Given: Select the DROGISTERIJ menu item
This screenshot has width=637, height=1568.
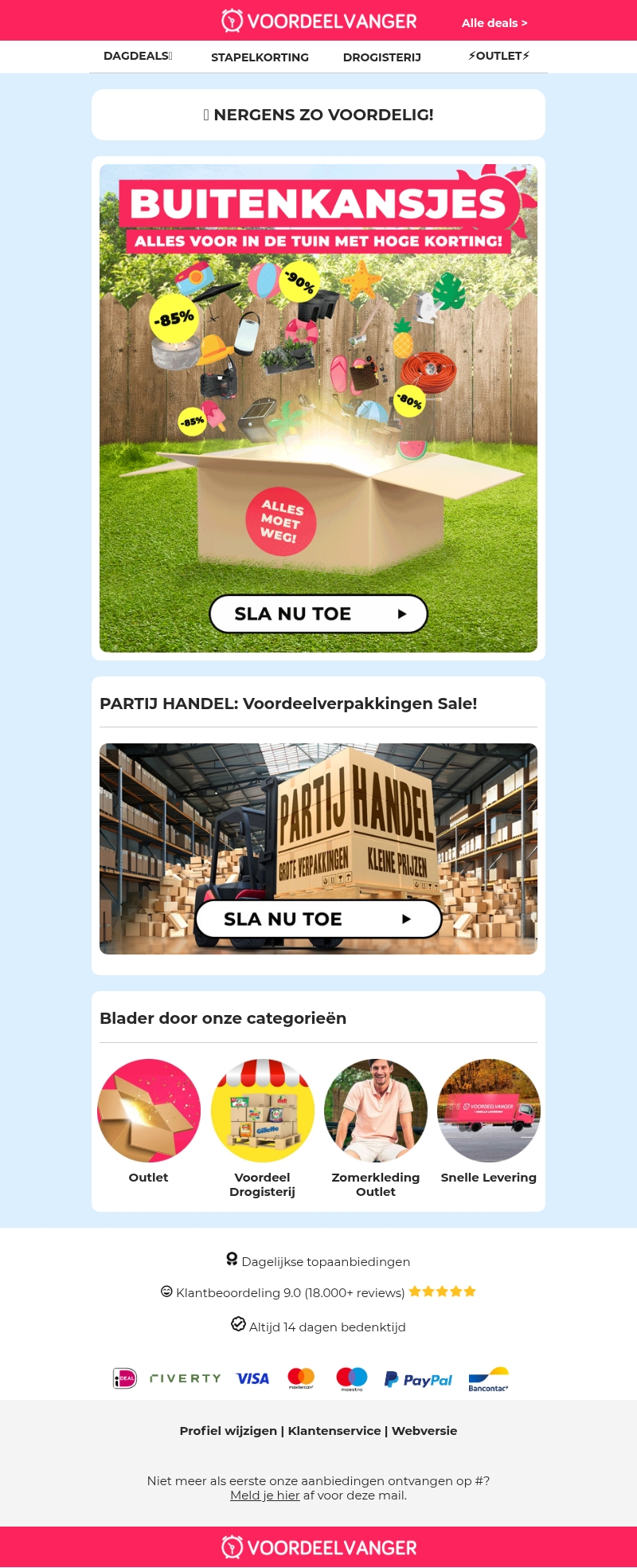Looking at the screenshot, I should point(381,57).
